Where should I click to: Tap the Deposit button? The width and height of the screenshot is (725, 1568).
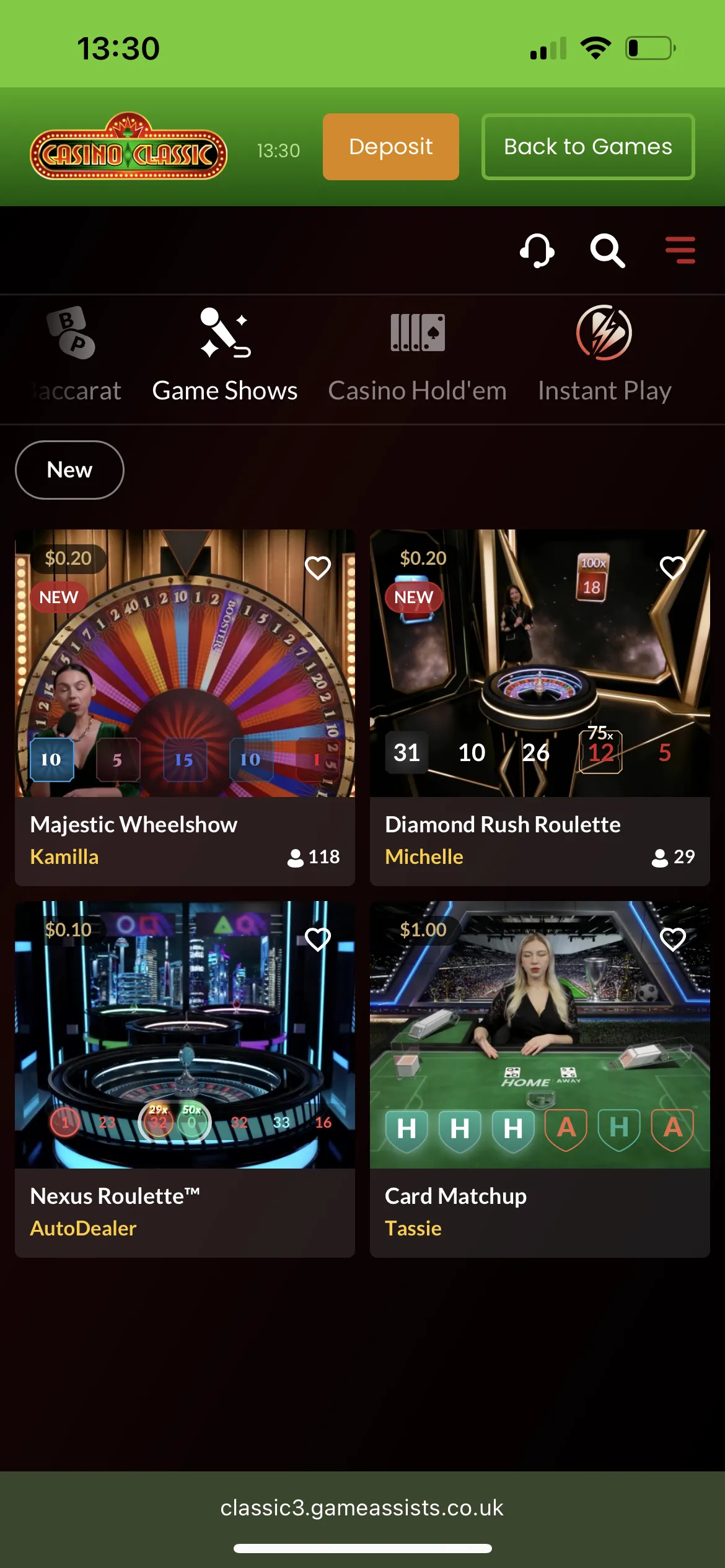point(390,147)
